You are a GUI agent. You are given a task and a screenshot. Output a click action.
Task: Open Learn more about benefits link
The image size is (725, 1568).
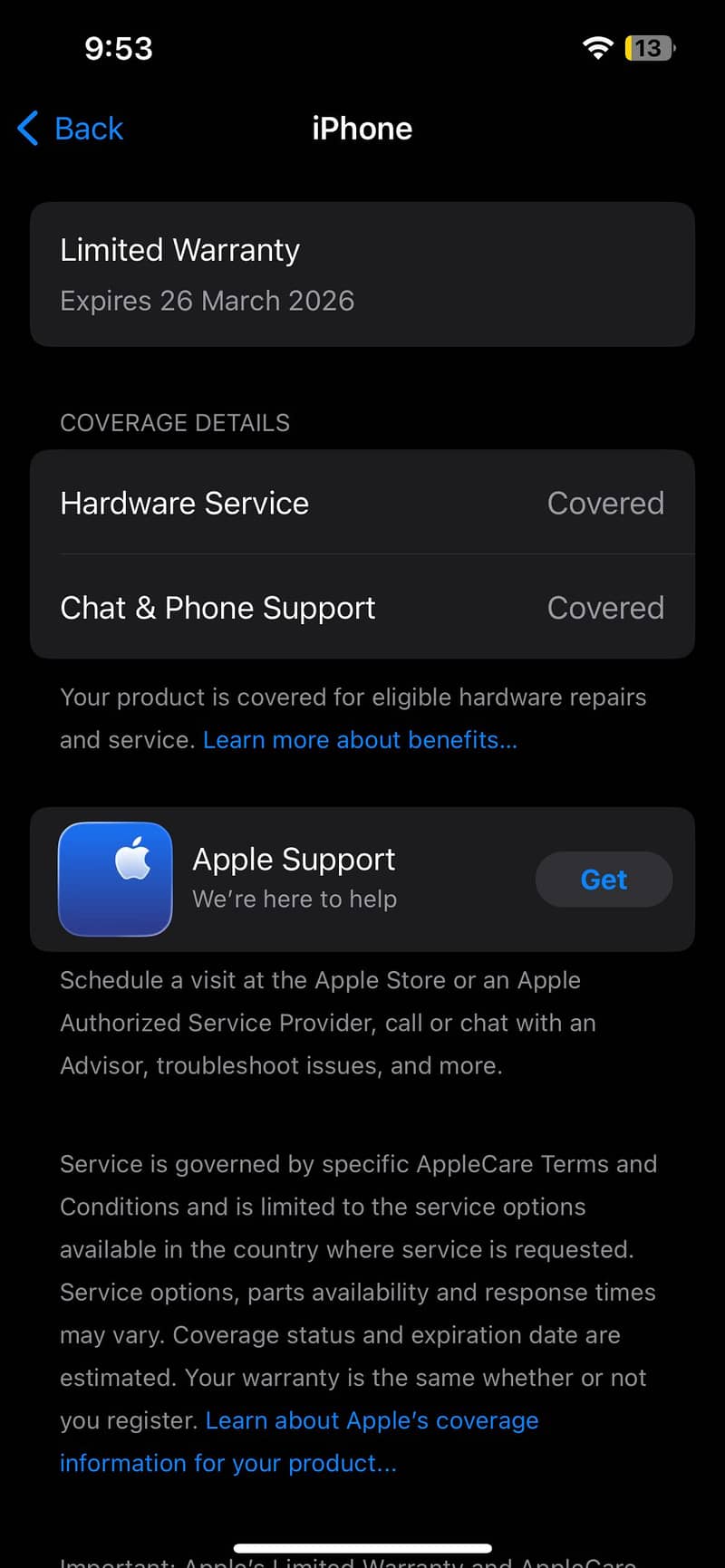tap(360, 739)
